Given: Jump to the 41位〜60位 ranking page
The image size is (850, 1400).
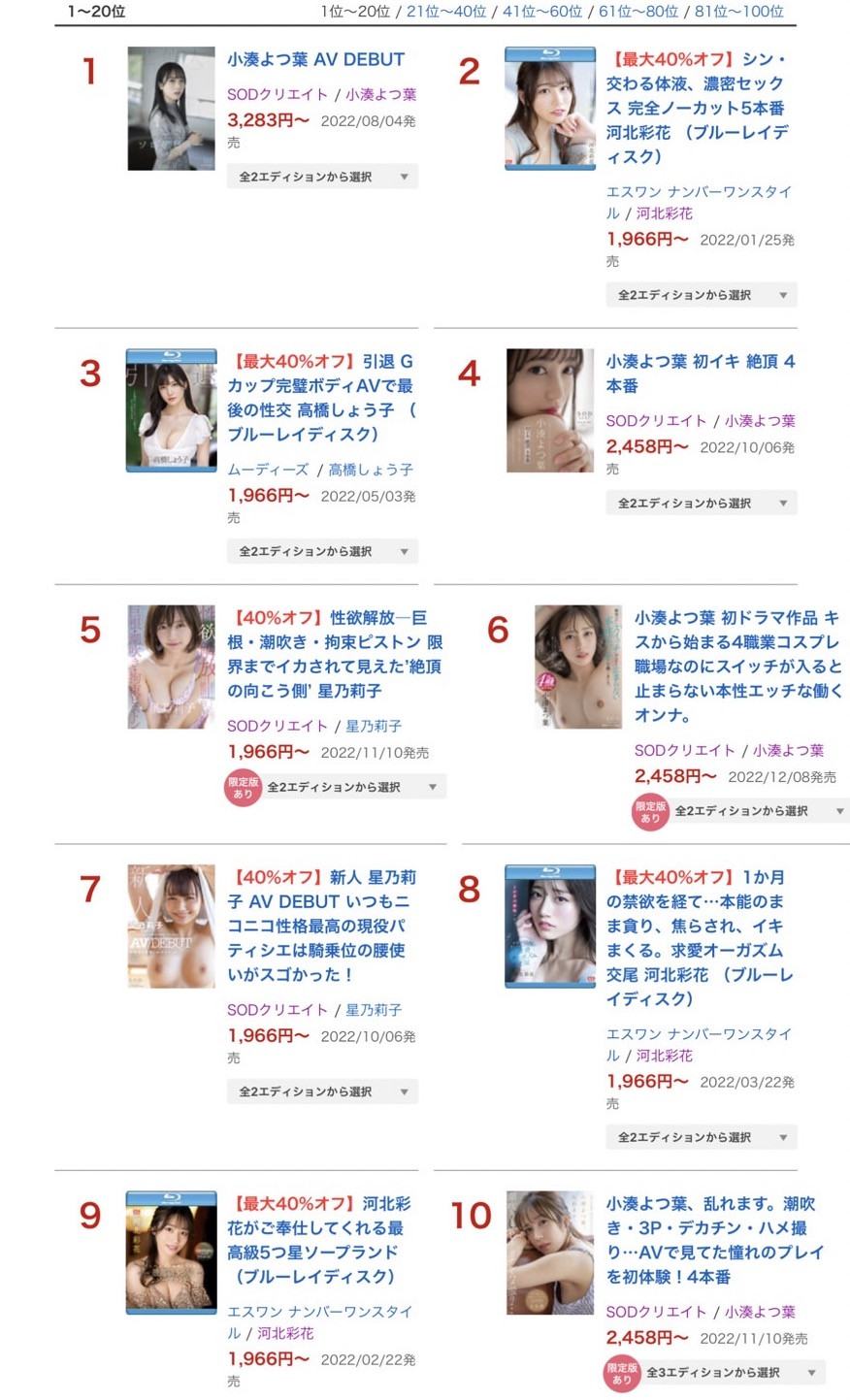Looking at the screenshot, I should click(x=542, y=12).
